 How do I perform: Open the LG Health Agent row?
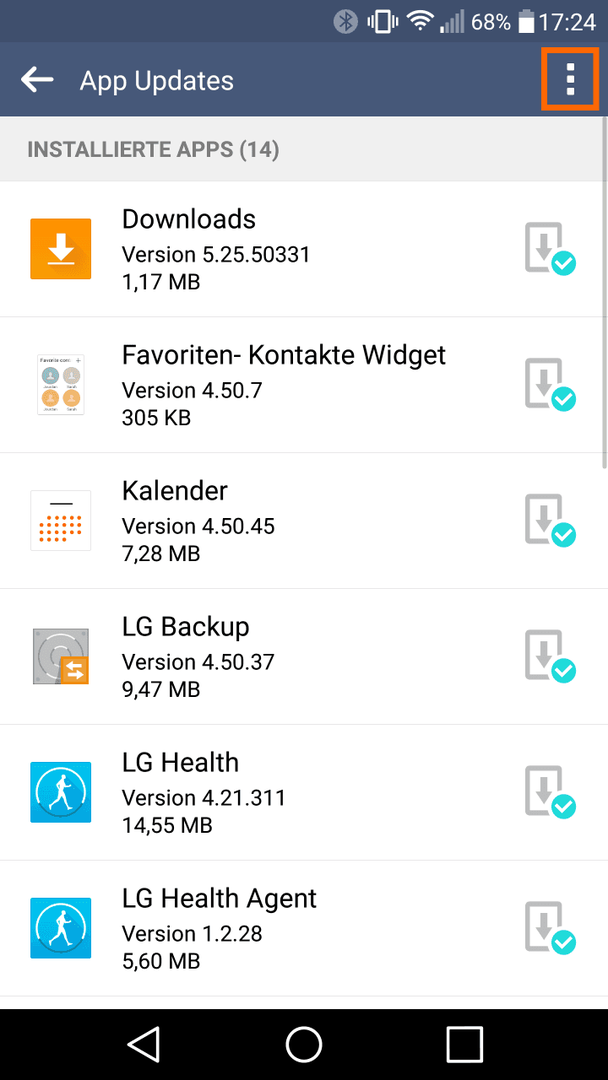coord(304,928)
